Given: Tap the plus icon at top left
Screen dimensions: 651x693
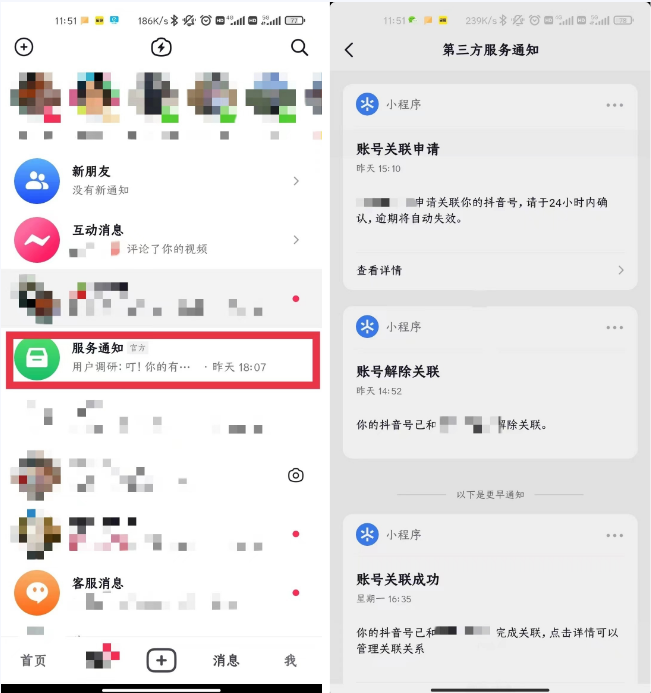Looking at the screenshot, I should click(x=24, y=47).
